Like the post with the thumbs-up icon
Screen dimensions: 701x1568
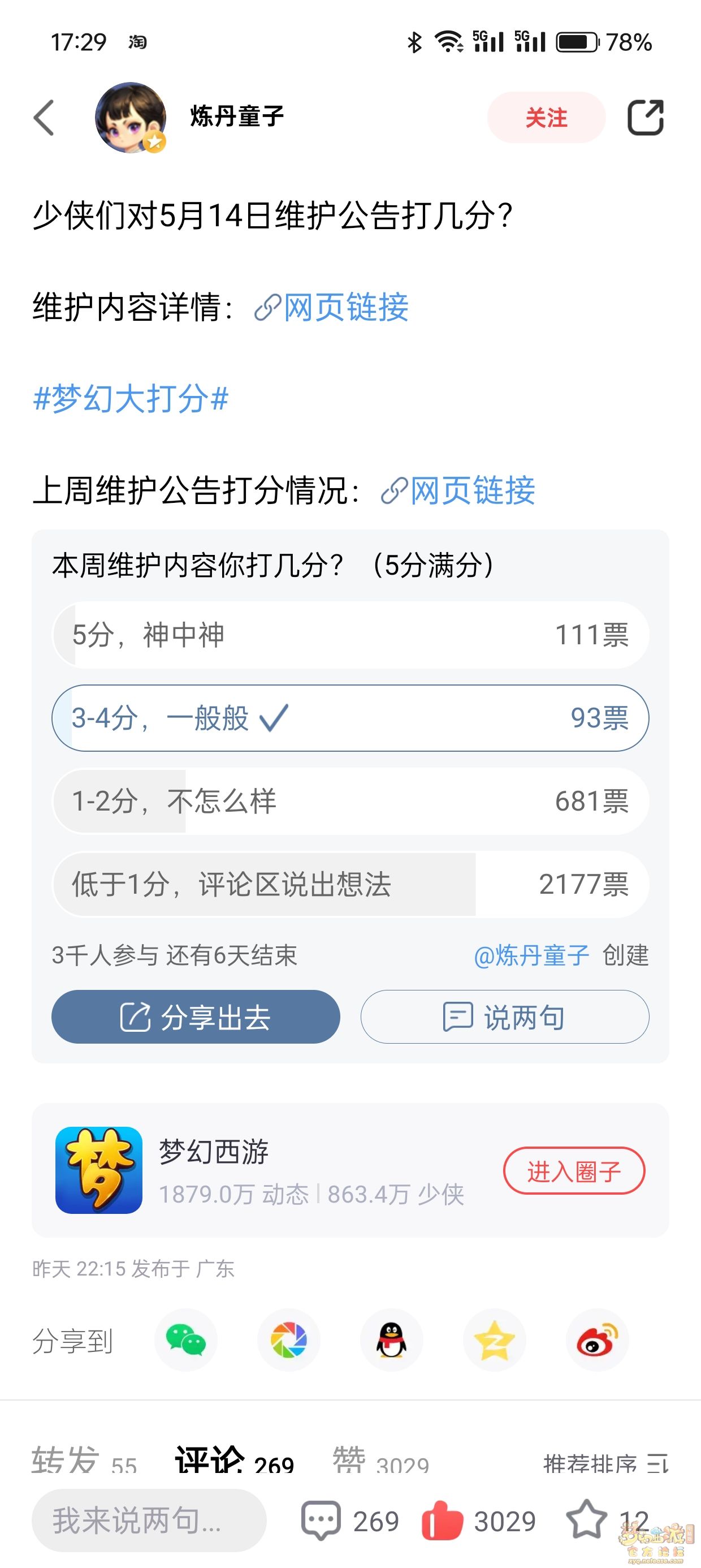443,1520
